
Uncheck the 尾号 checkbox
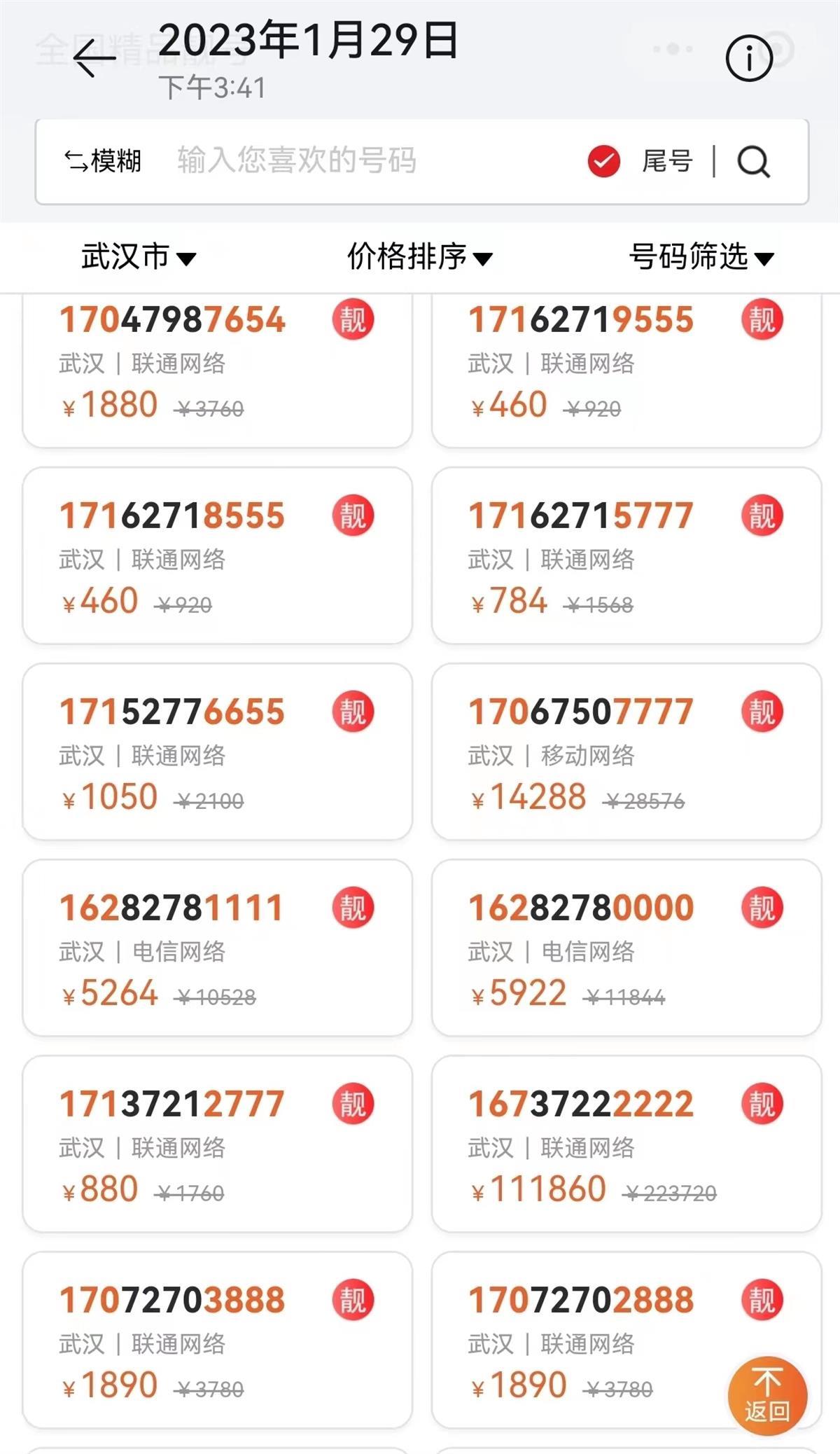click(604, 161)
